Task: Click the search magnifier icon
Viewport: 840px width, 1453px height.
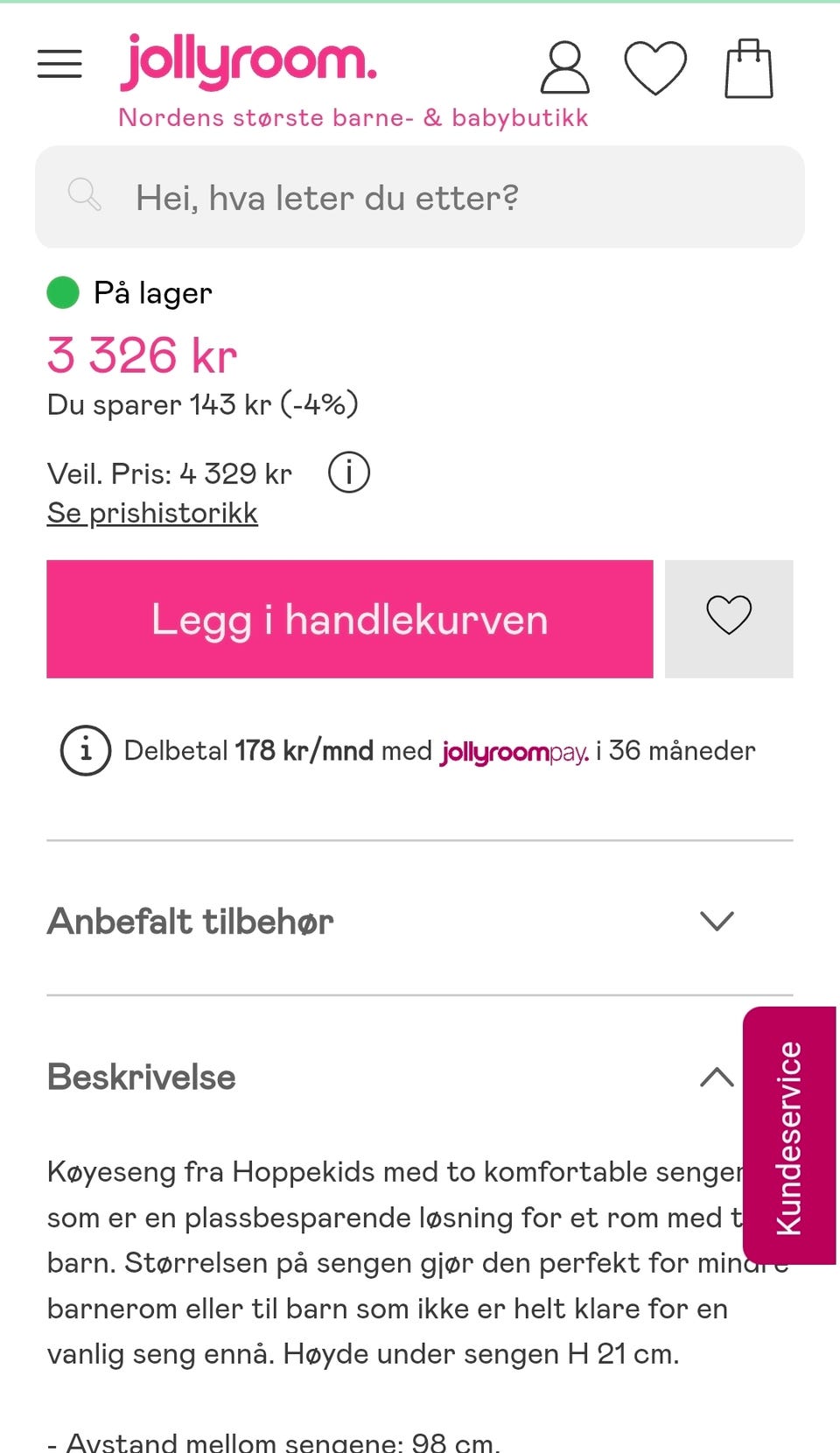Action: click(83, 194)
